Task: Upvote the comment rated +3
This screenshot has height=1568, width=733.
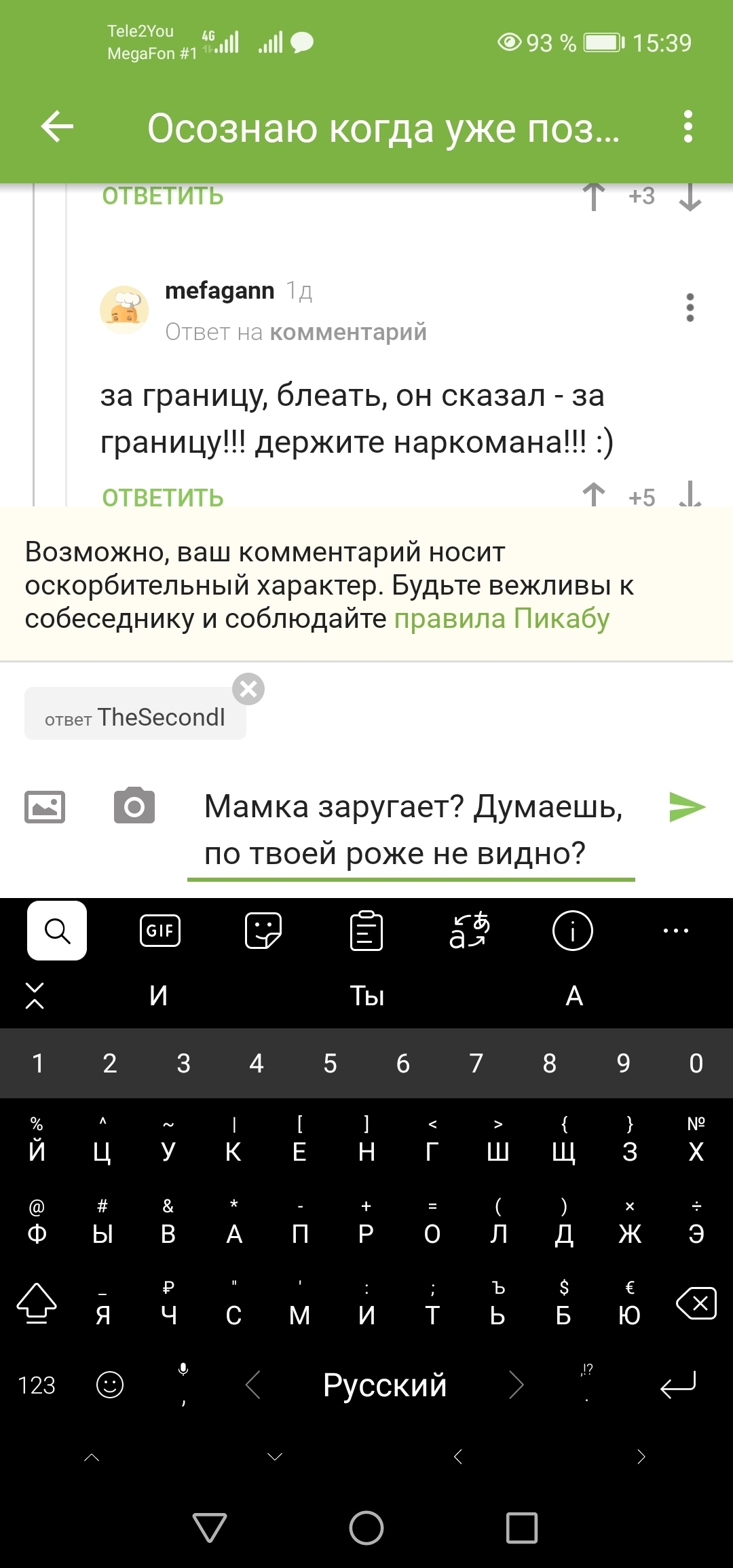Action: [x=594, y=197]
